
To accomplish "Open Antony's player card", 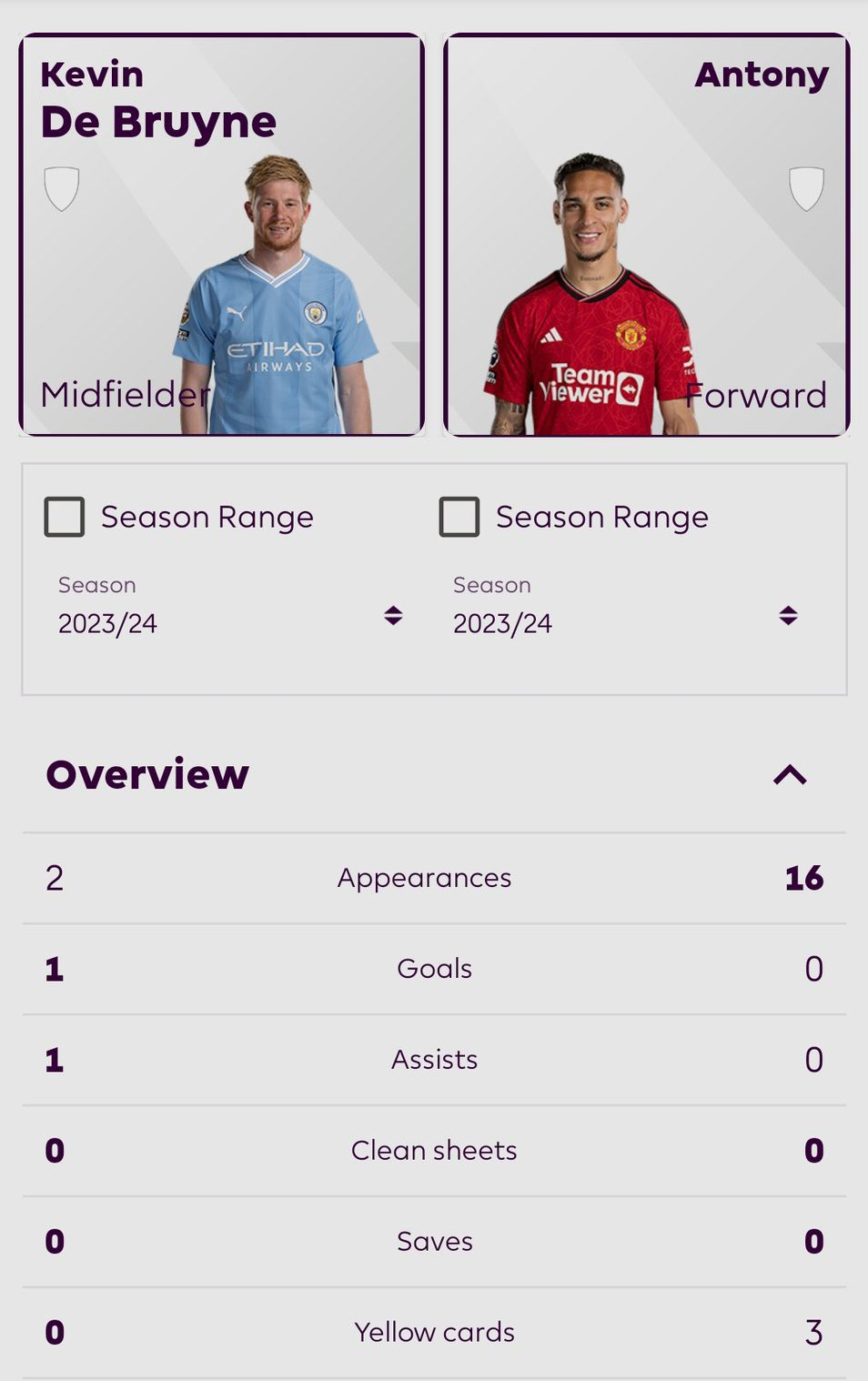I will (646, 235).
